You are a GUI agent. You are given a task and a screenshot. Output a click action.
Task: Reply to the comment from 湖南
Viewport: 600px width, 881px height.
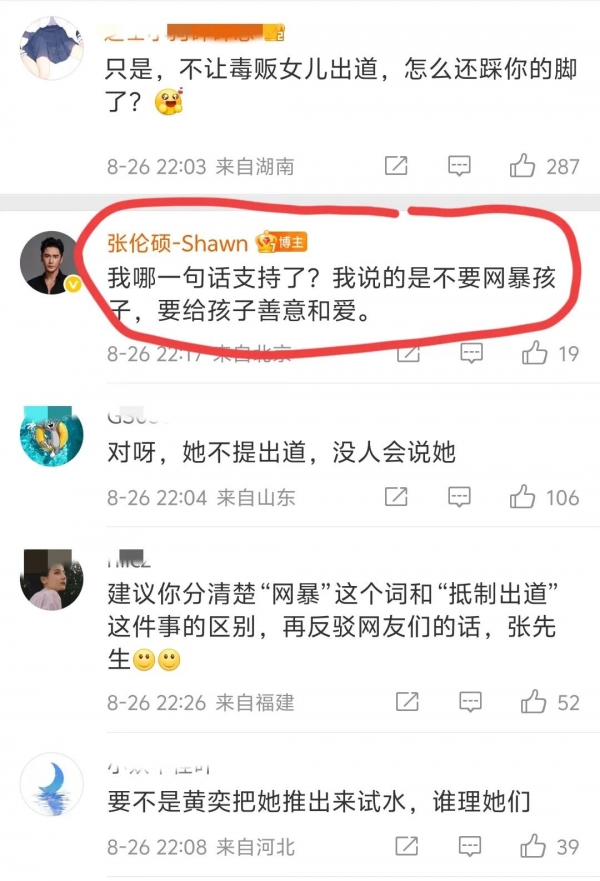click(x=459, y=166)
